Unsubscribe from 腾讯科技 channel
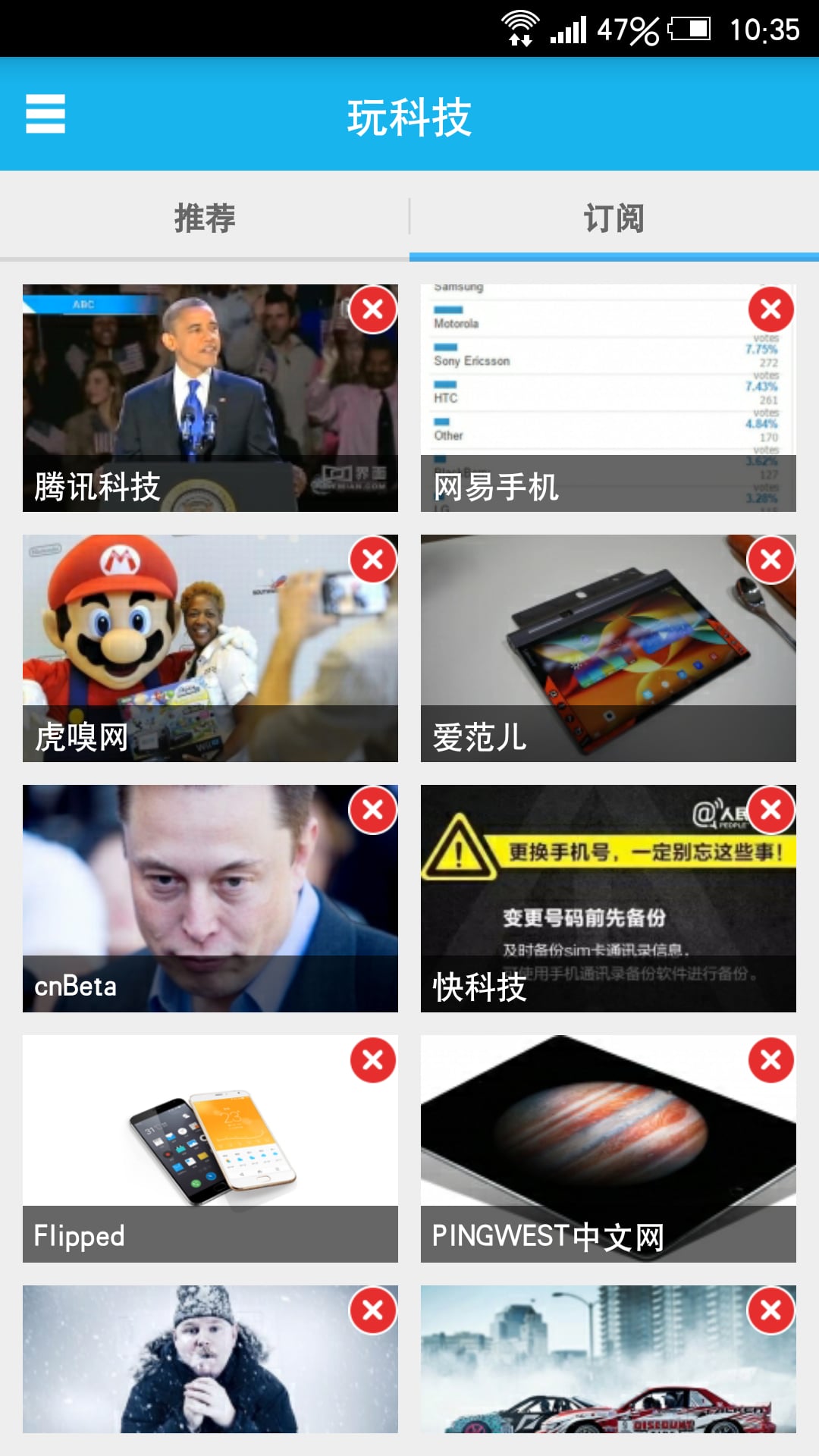The image size is (819, 1456). (373, 309)
